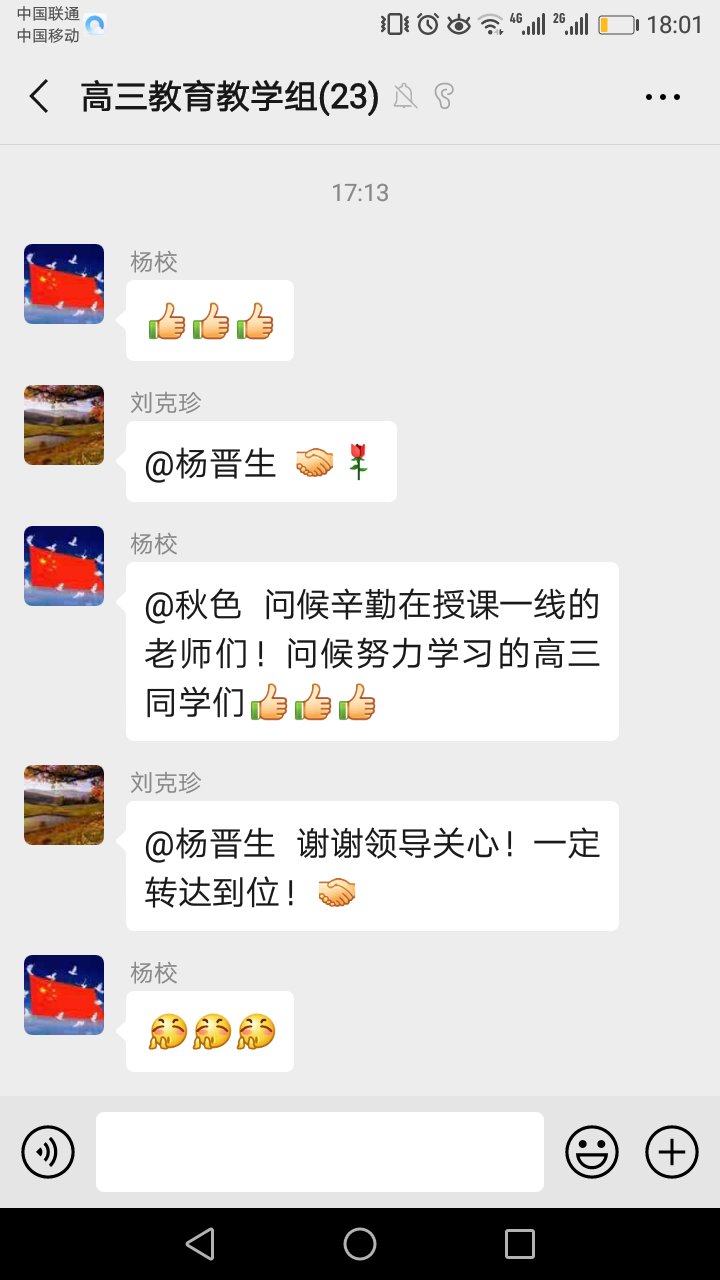Tap 杨校's avatar beside the thumbs-up message

[64, 284]
